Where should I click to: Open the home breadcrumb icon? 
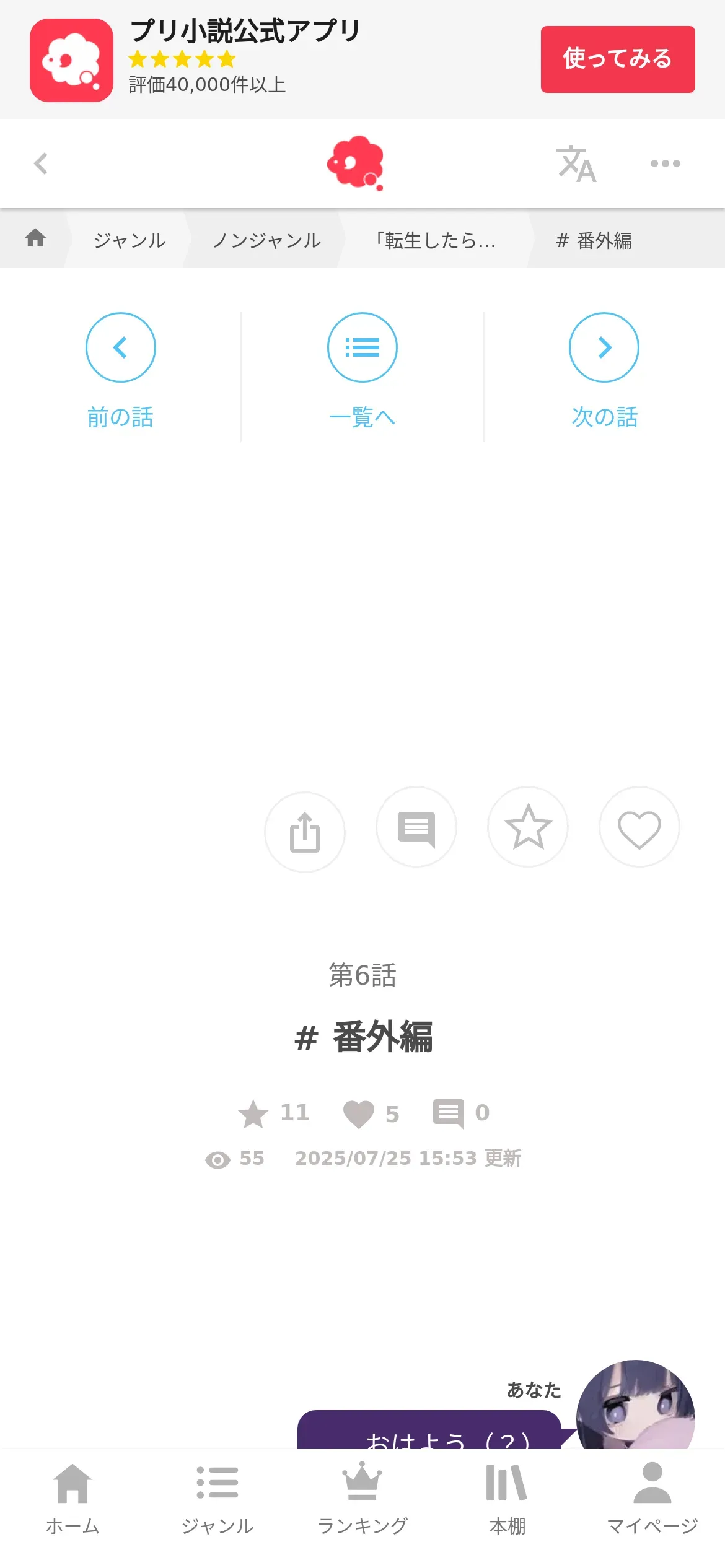click(35, 238)
